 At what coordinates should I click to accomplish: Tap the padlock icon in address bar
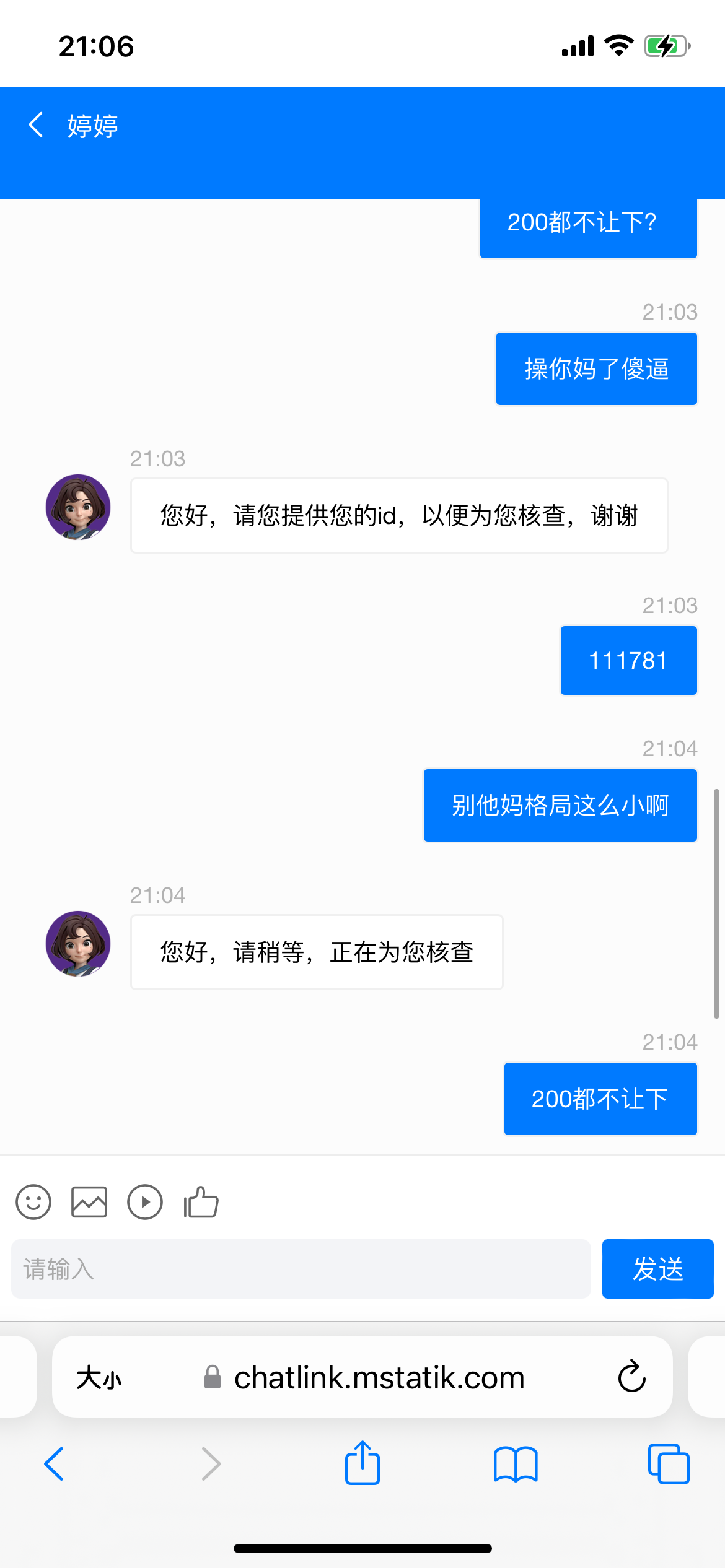point(211,1377)
